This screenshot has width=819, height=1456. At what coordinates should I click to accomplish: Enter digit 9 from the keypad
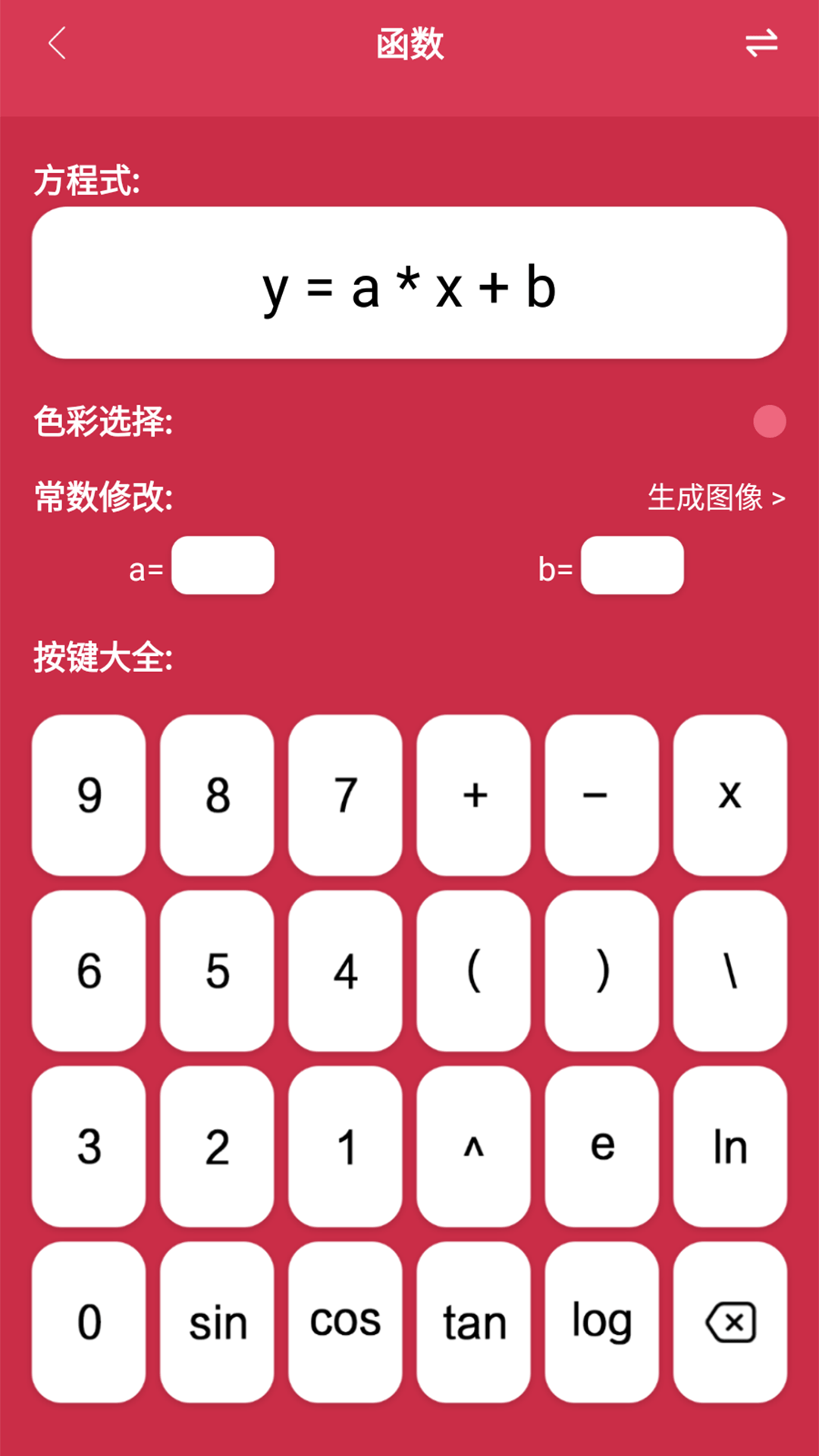tap(89, 795)
